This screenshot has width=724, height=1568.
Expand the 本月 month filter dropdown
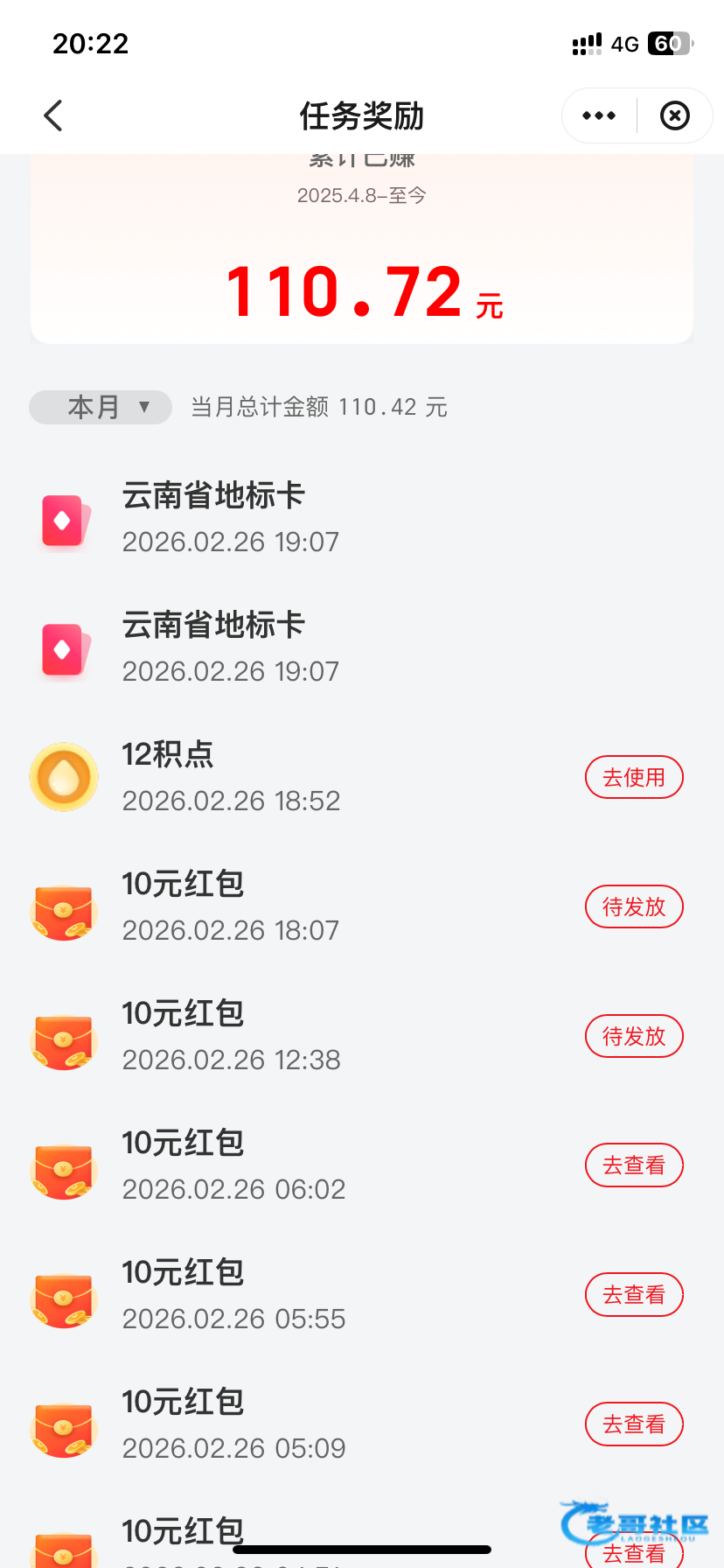click(x=101, y=407)
